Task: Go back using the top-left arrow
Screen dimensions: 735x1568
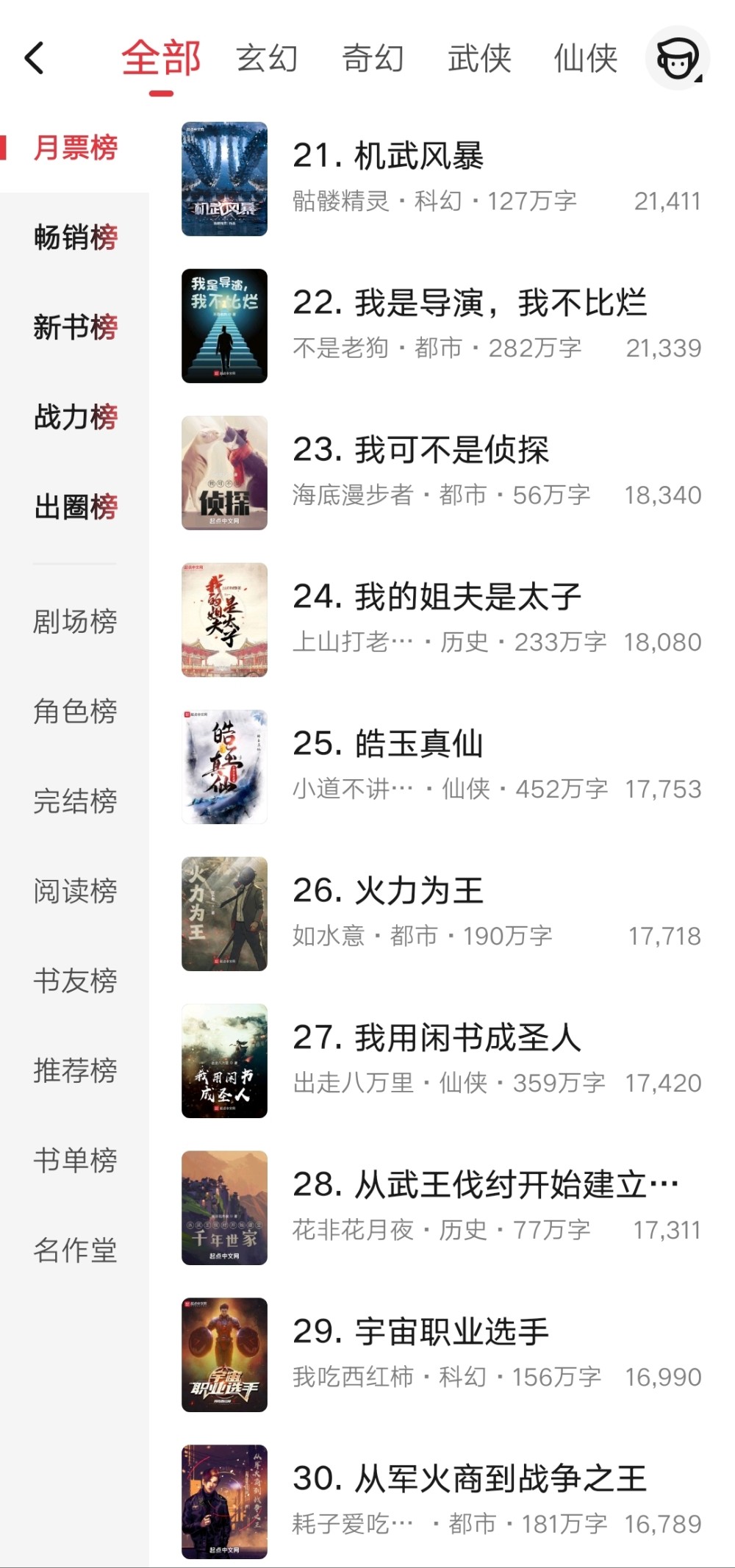Action: click(35, 58)
